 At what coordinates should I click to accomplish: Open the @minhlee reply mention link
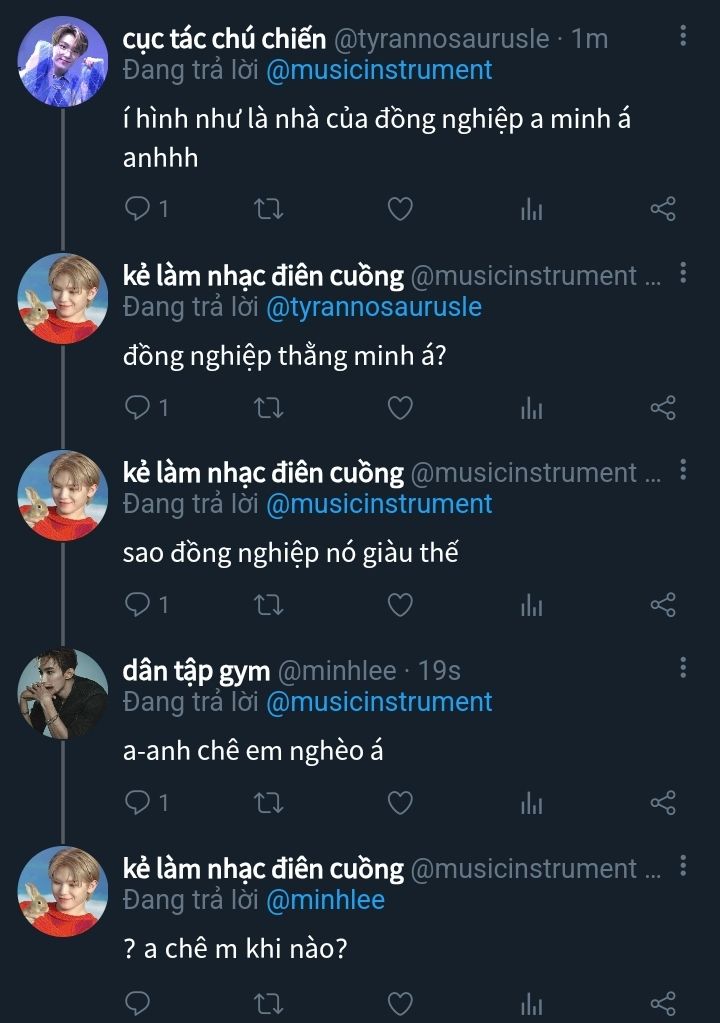point(325,900)
